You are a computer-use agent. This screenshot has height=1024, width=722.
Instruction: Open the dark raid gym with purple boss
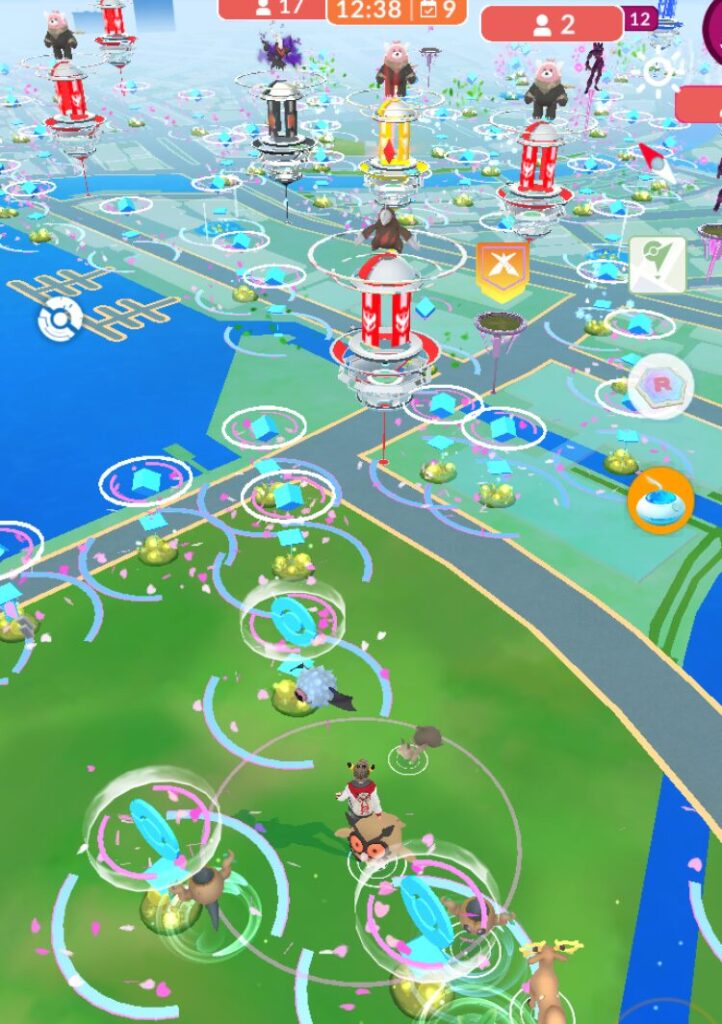click(x=283, y=122)
